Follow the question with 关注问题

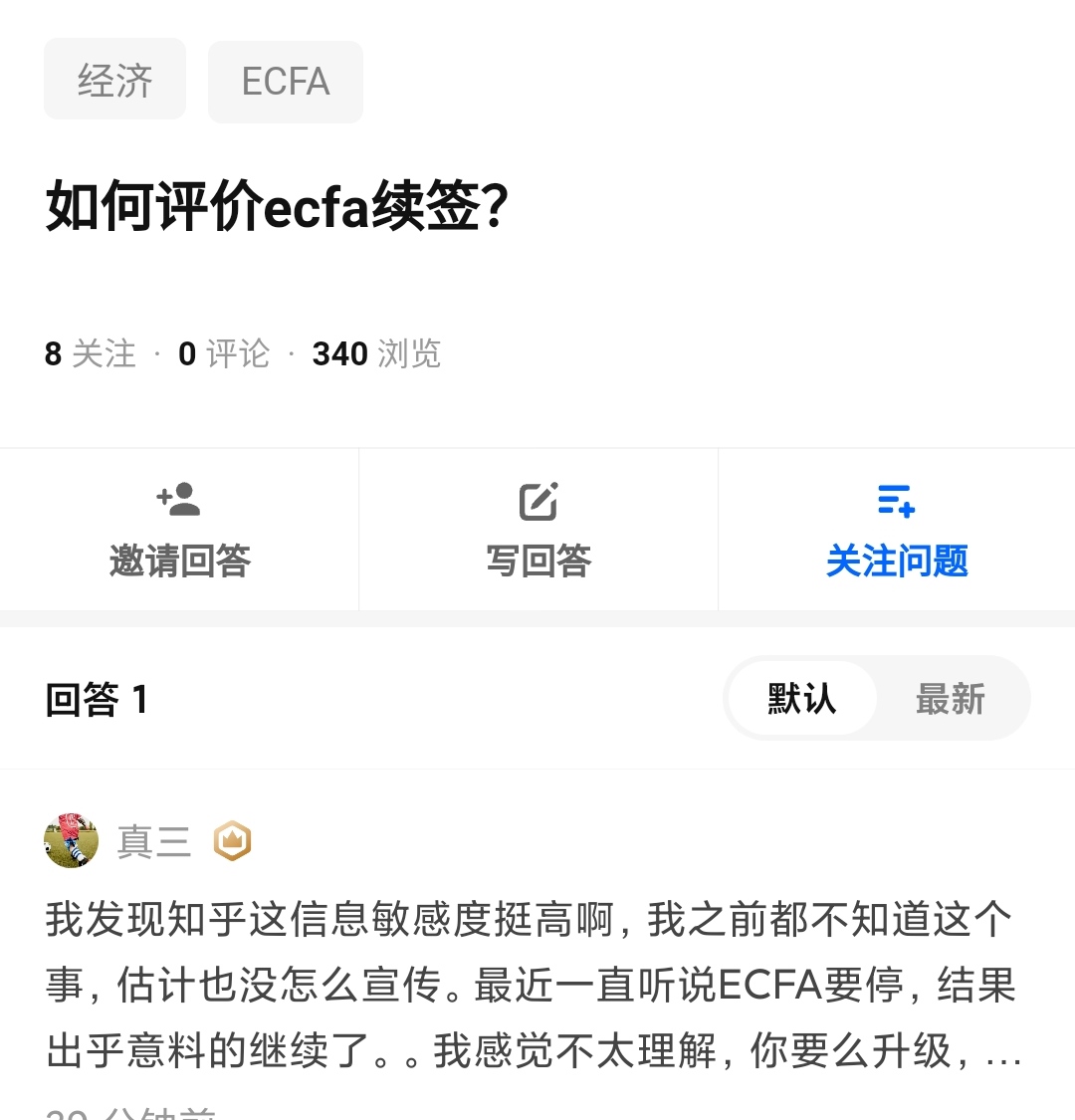(x=896, y=530)
